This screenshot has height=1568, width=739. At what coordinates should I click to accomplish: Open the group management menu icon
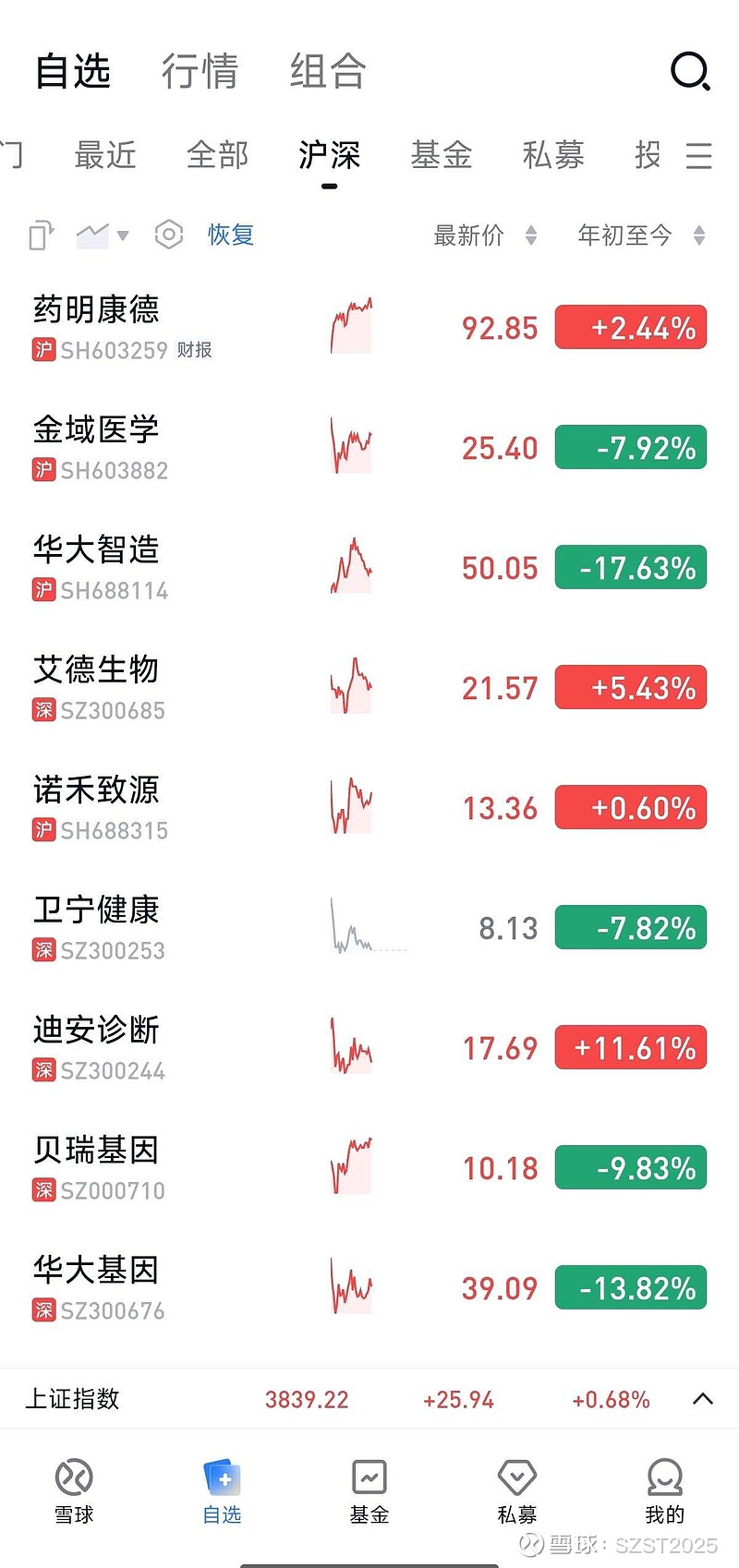pyautogui.click(x=699, y=155)
